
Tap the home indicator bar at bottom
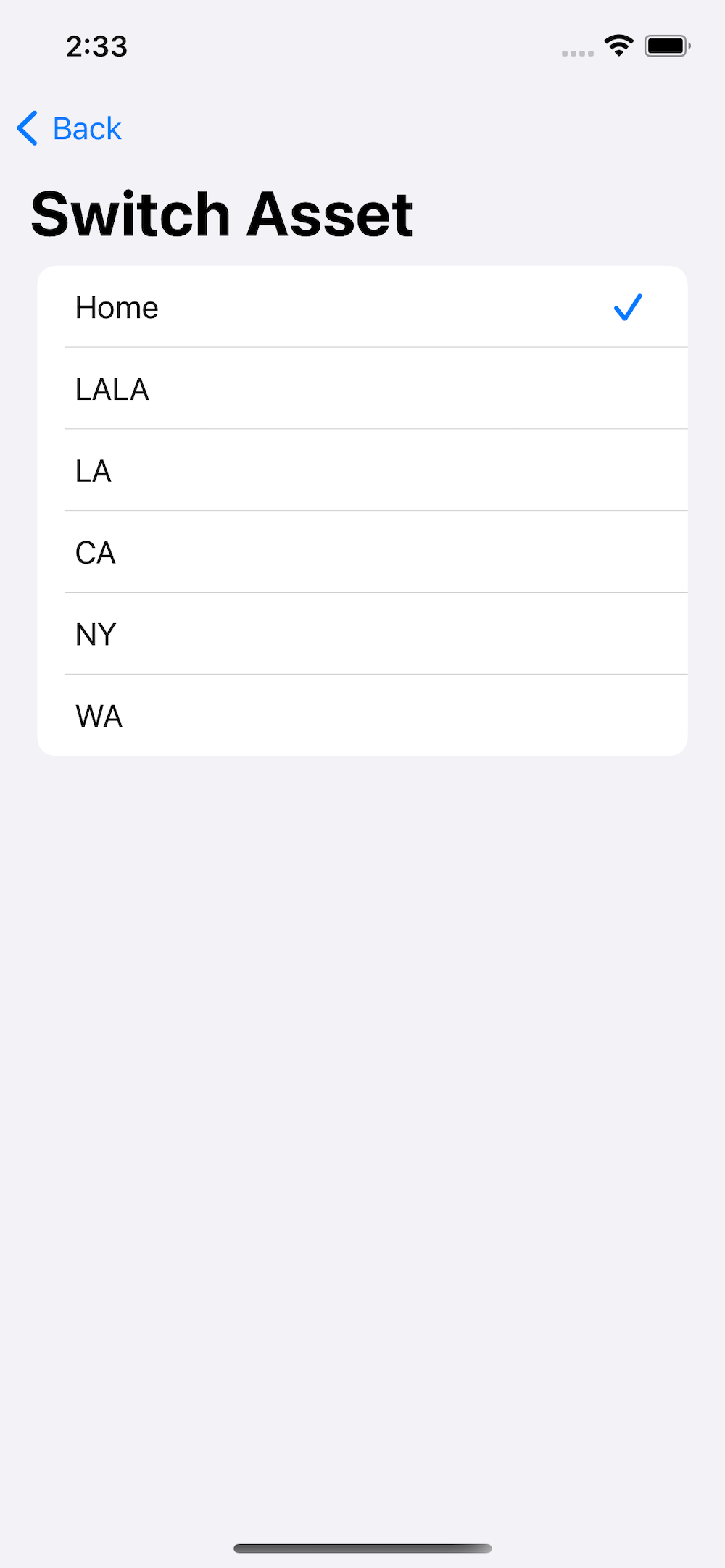(362, 1544)
